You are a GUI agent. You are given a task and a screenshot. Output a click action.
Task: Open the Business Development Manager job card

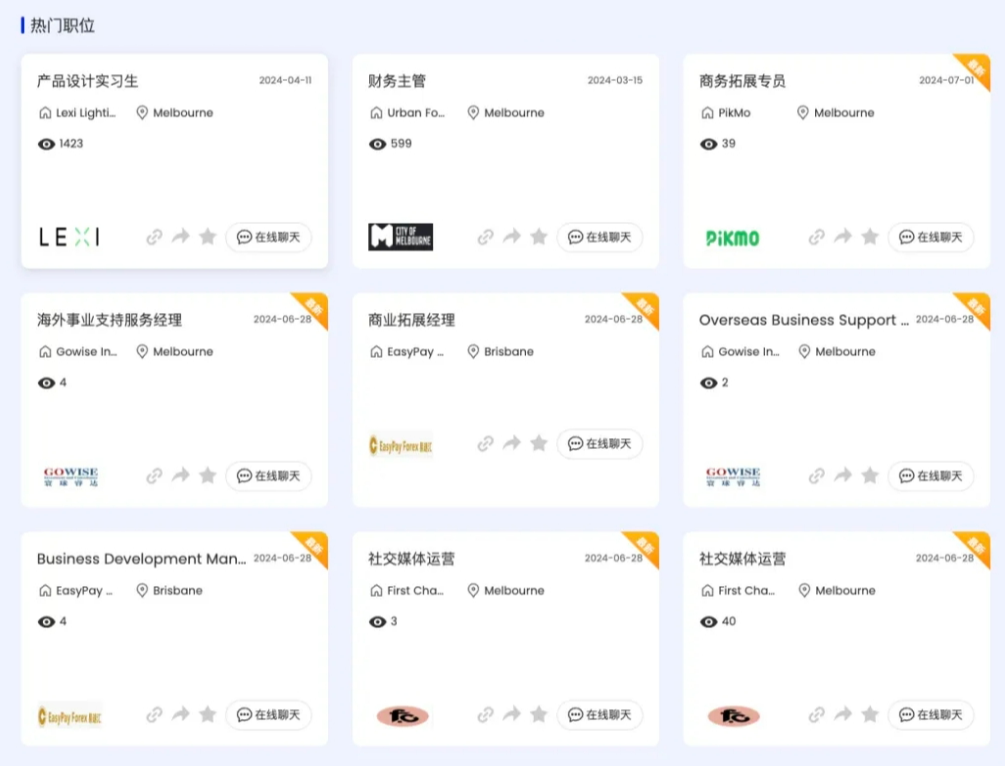point(141,559)
